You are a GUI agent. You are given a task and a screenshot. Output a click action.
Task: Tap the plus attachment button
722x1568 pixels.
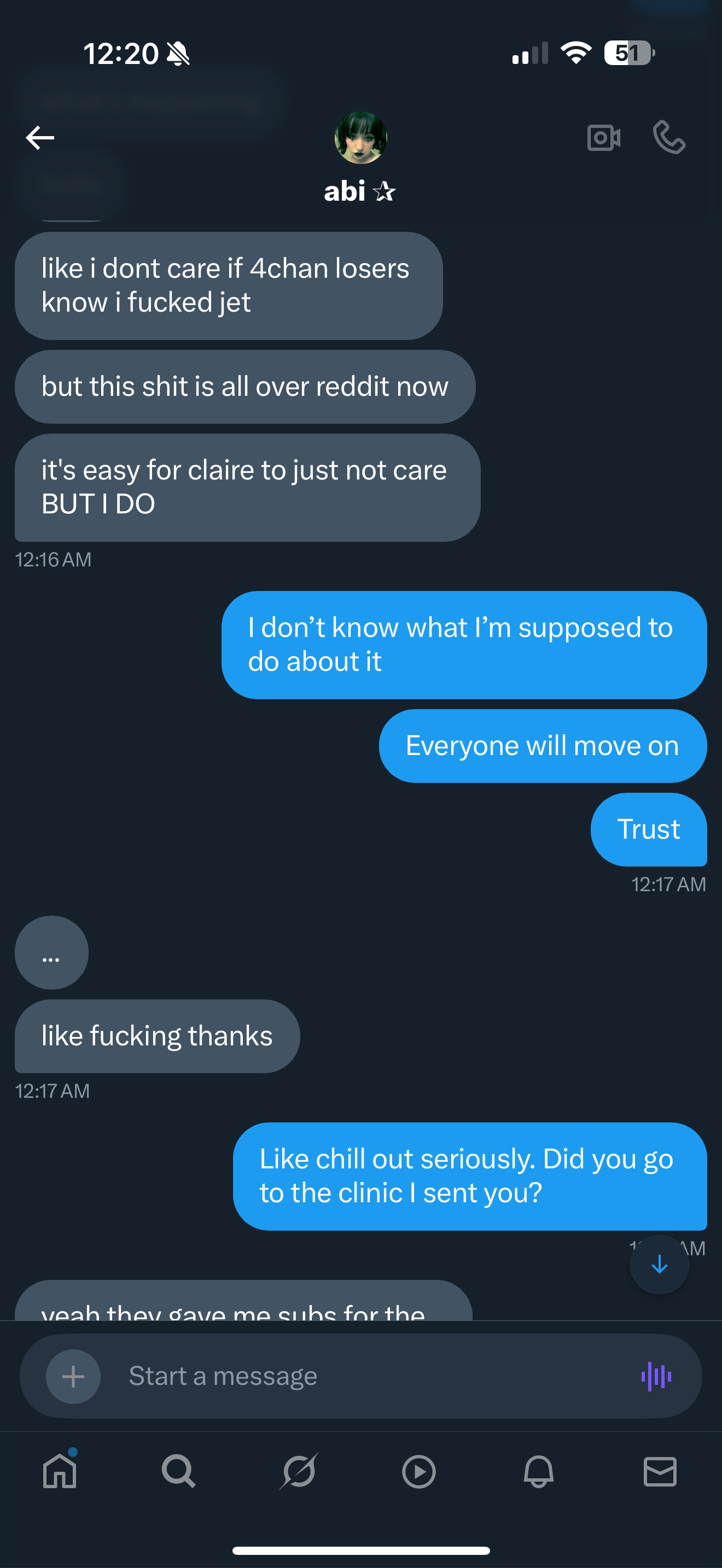coord(73,1376)
